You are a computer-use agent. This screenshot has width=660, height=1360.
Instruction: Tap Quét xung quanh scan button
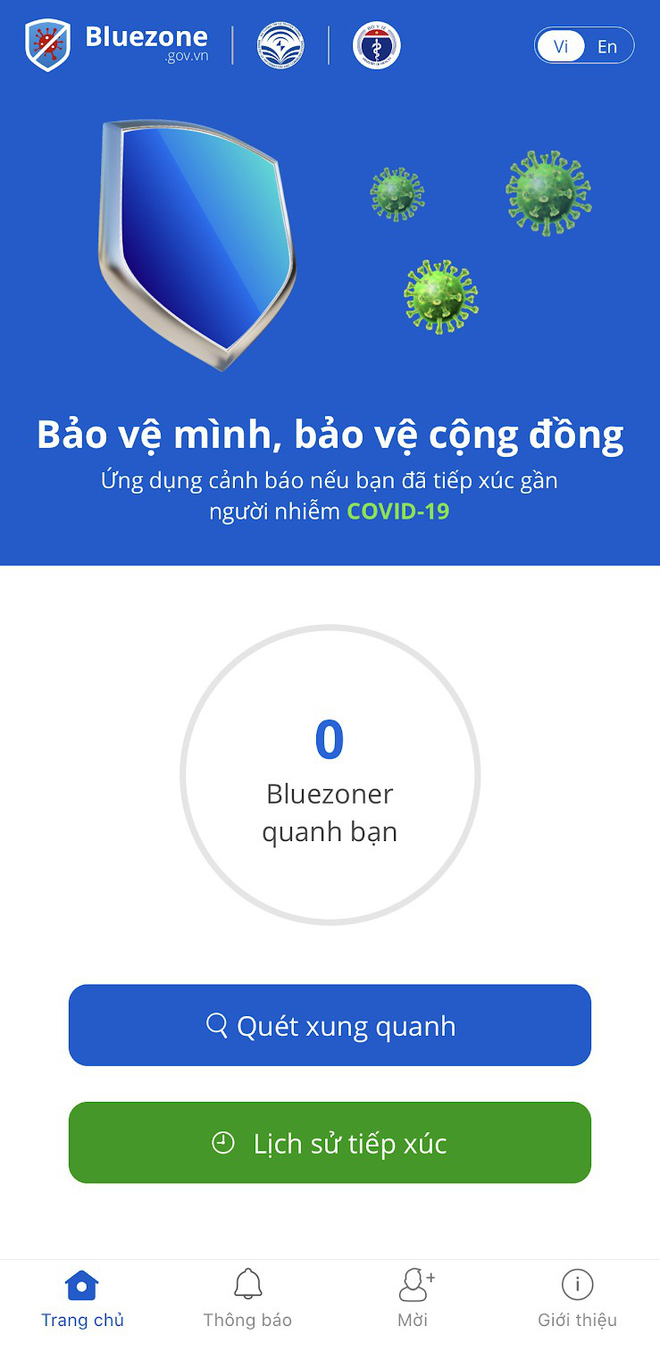click(330, 1025)
